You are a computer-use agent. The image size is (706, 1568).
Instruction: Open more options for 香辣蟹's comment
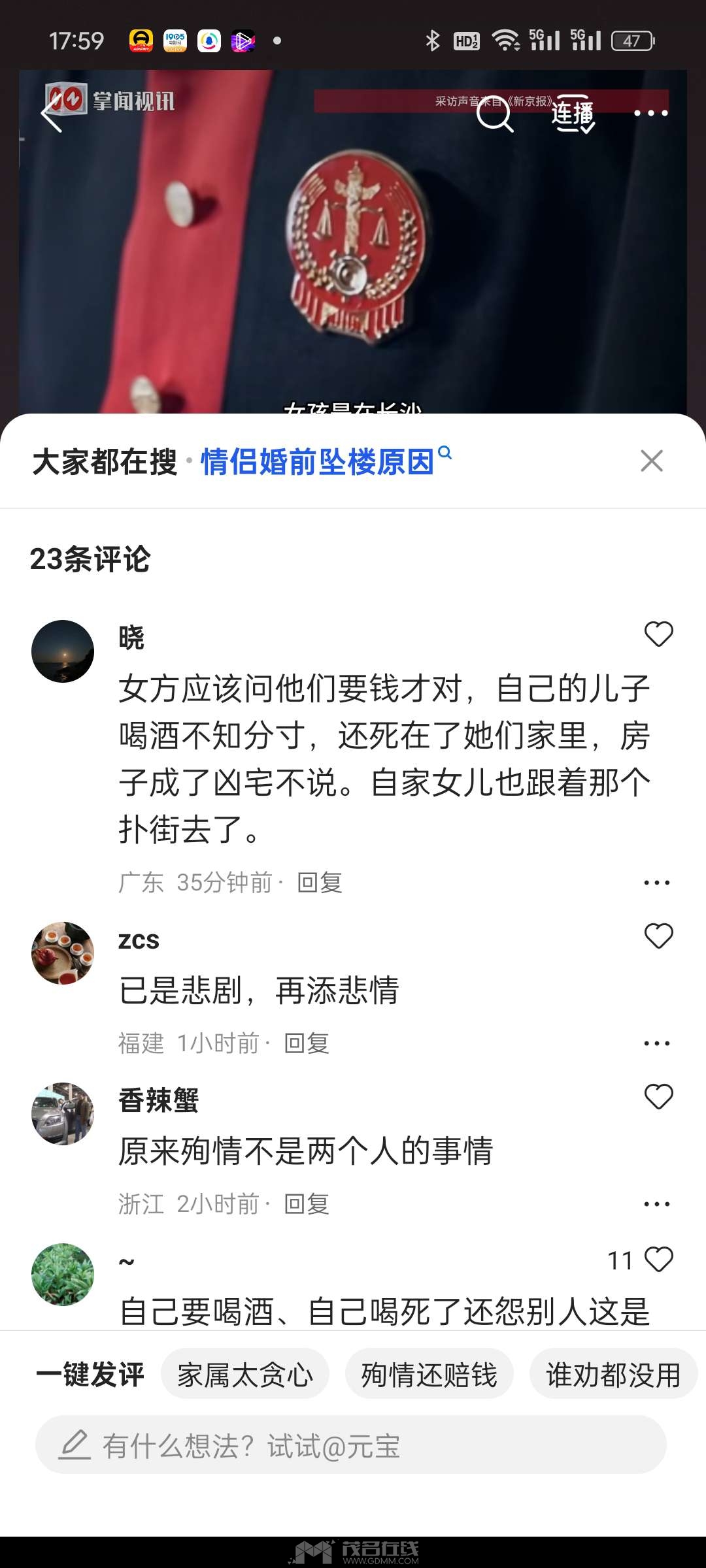[656, 1204]
